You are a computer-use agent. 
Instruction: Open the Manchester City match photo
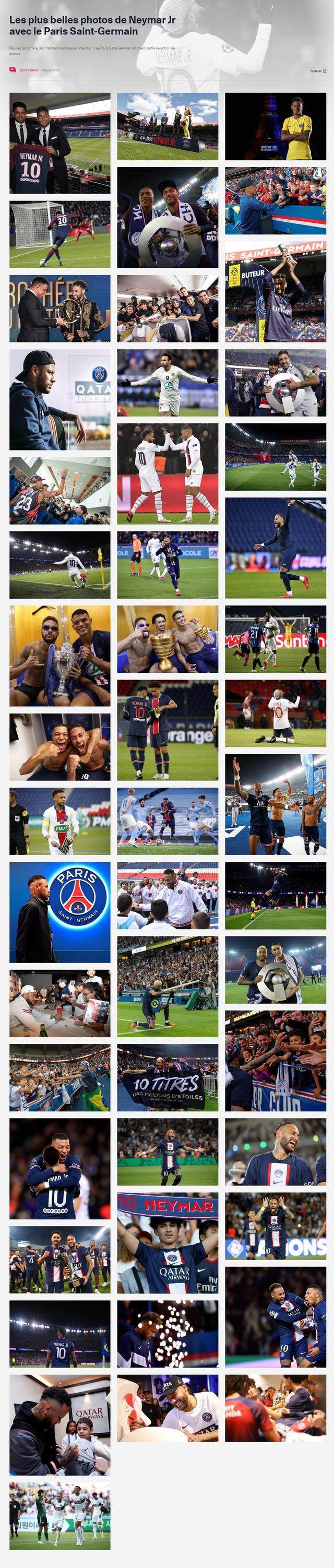[168, 821]
